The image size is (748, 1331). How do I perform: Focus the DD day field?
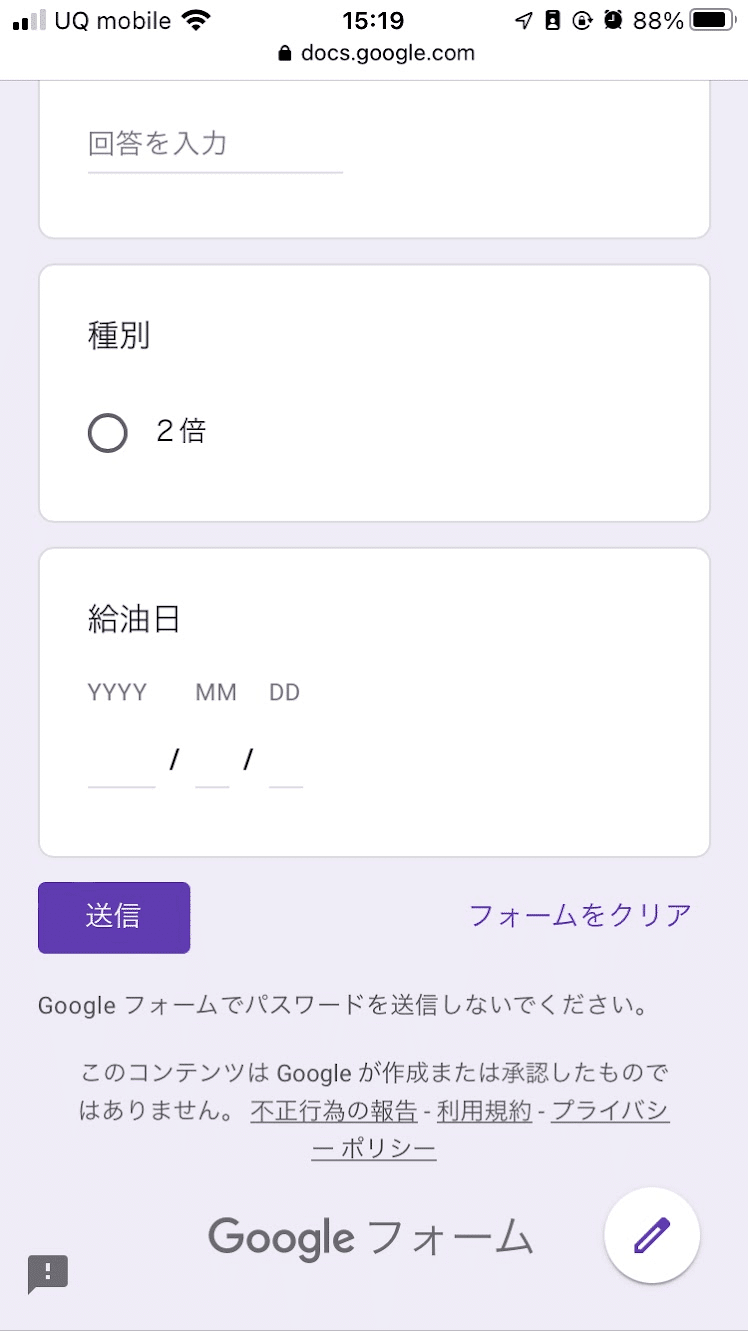click(285, 763)
